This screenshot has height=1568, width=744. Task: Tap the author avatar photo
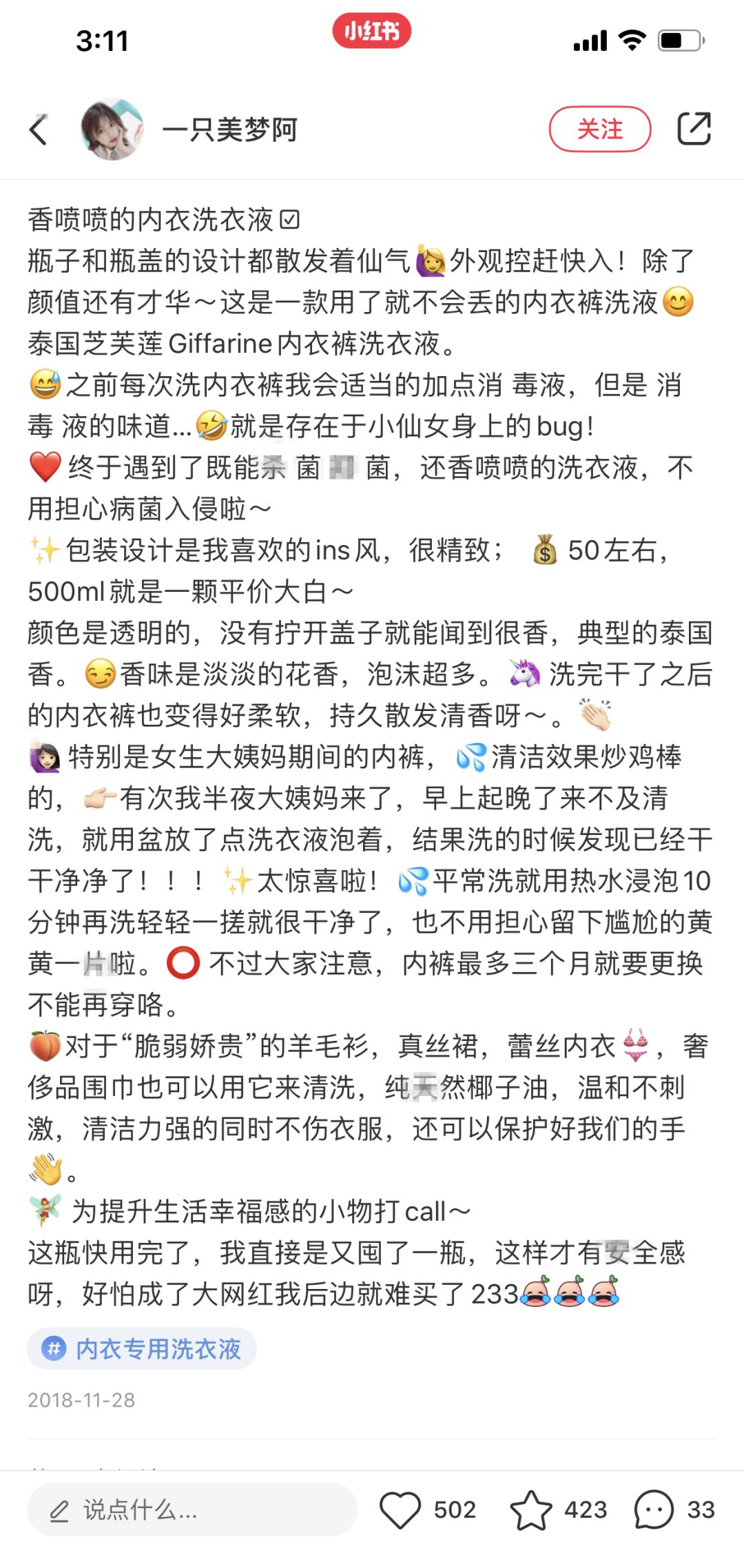click(x=110, y=130)
